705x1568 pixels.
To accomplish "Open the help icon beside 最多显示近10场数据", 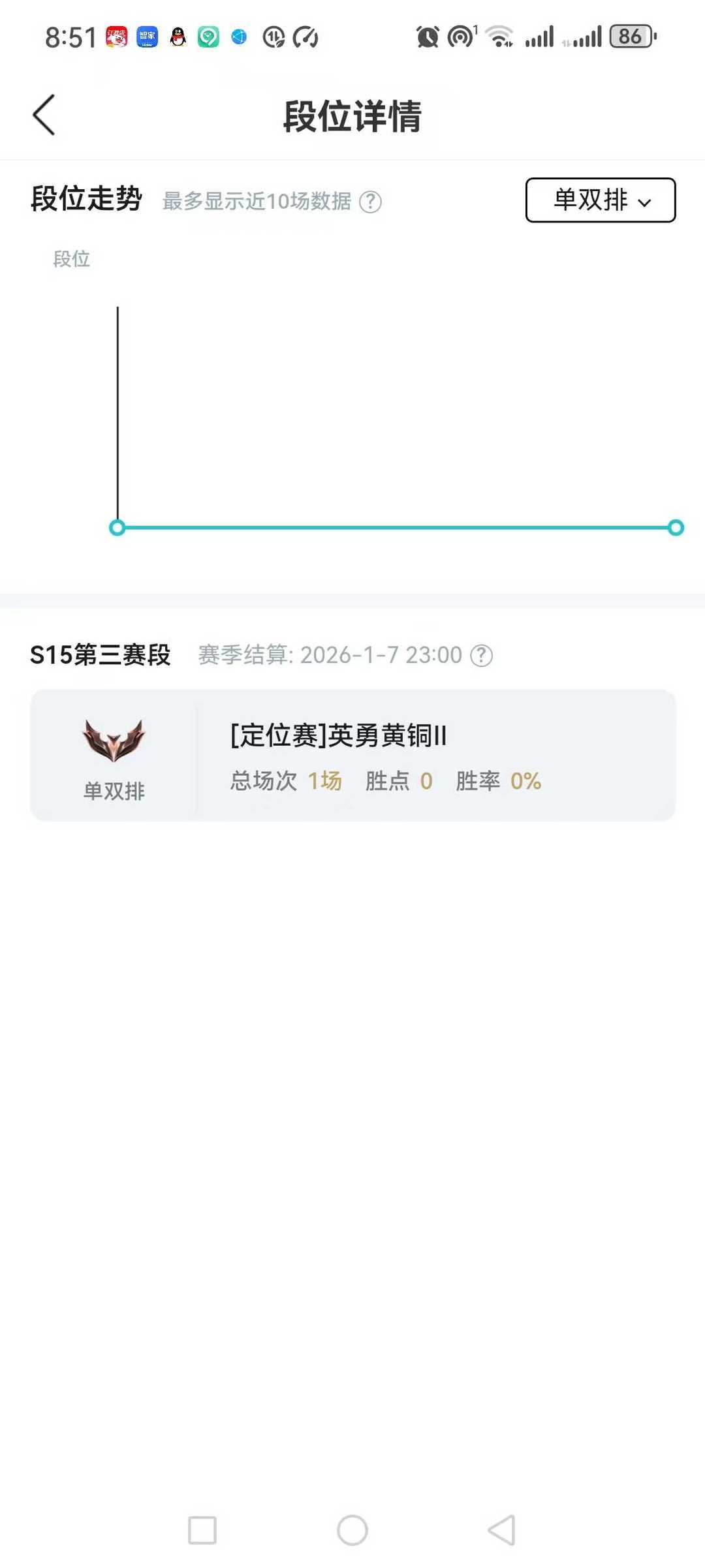I will click(x=371, y=202).
